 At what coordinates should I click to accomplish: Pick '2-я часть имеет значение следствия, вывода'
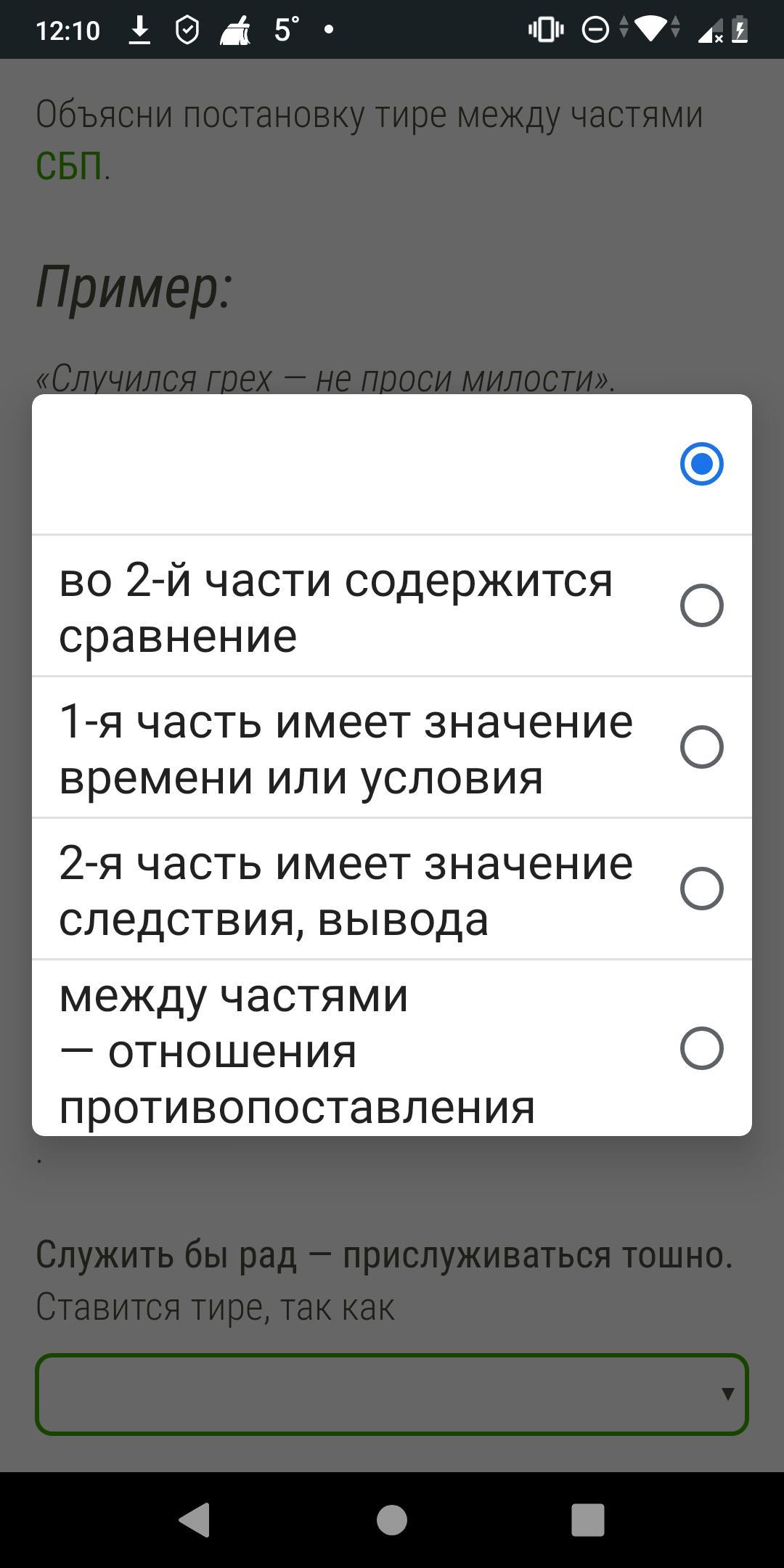pyautogui.click(x=392, y=889)
